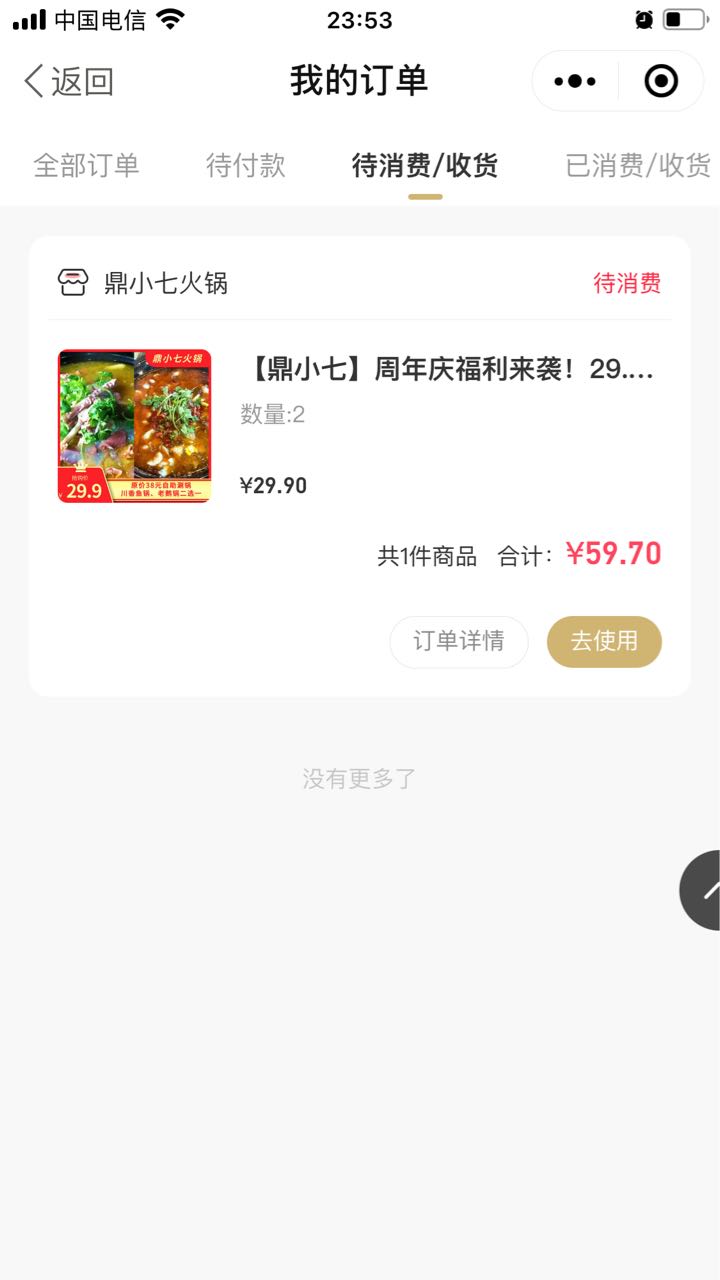
Task: Select the 待消费/收货 tab
Action: (425, 166)
